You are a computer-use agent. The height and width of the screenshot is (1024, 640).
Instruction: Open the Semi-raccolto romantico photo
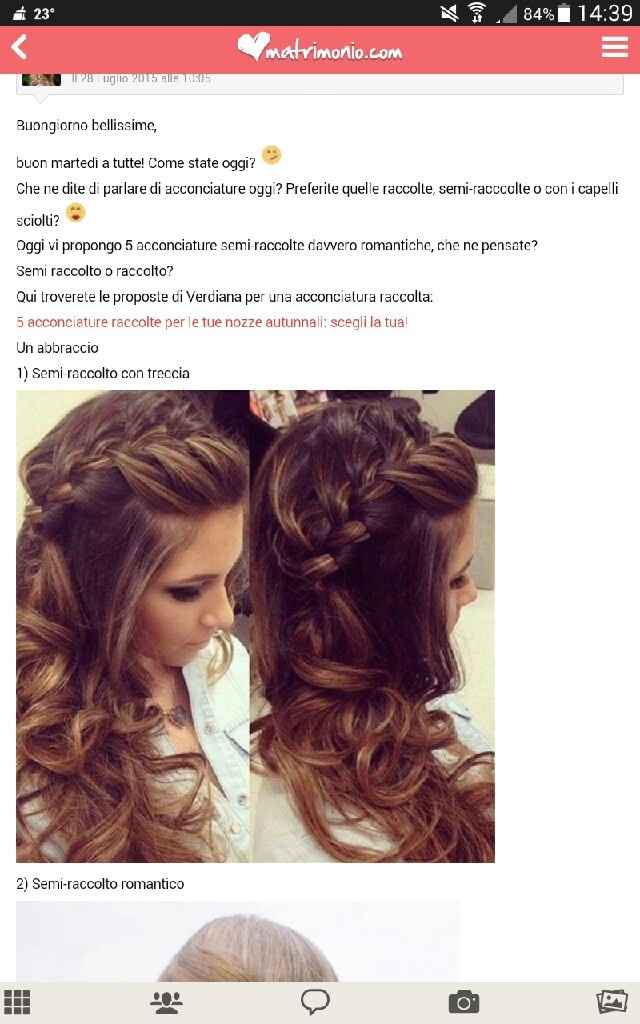click(238, 941)
